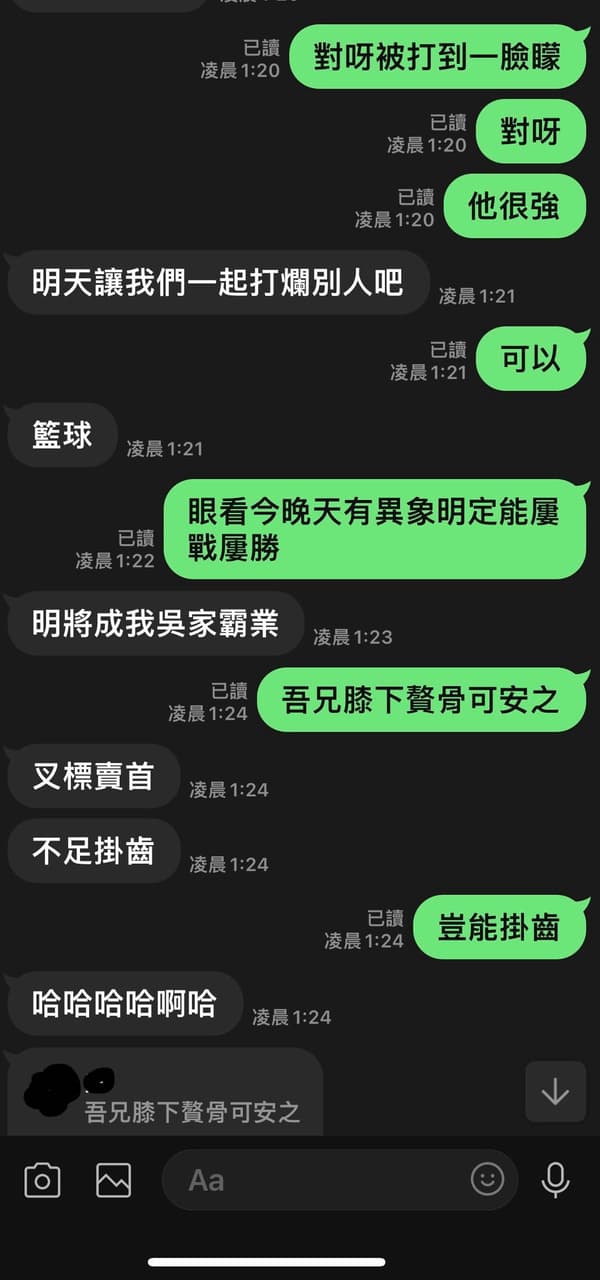
Task: Open the camera to take a photo
Action: 42,1180
